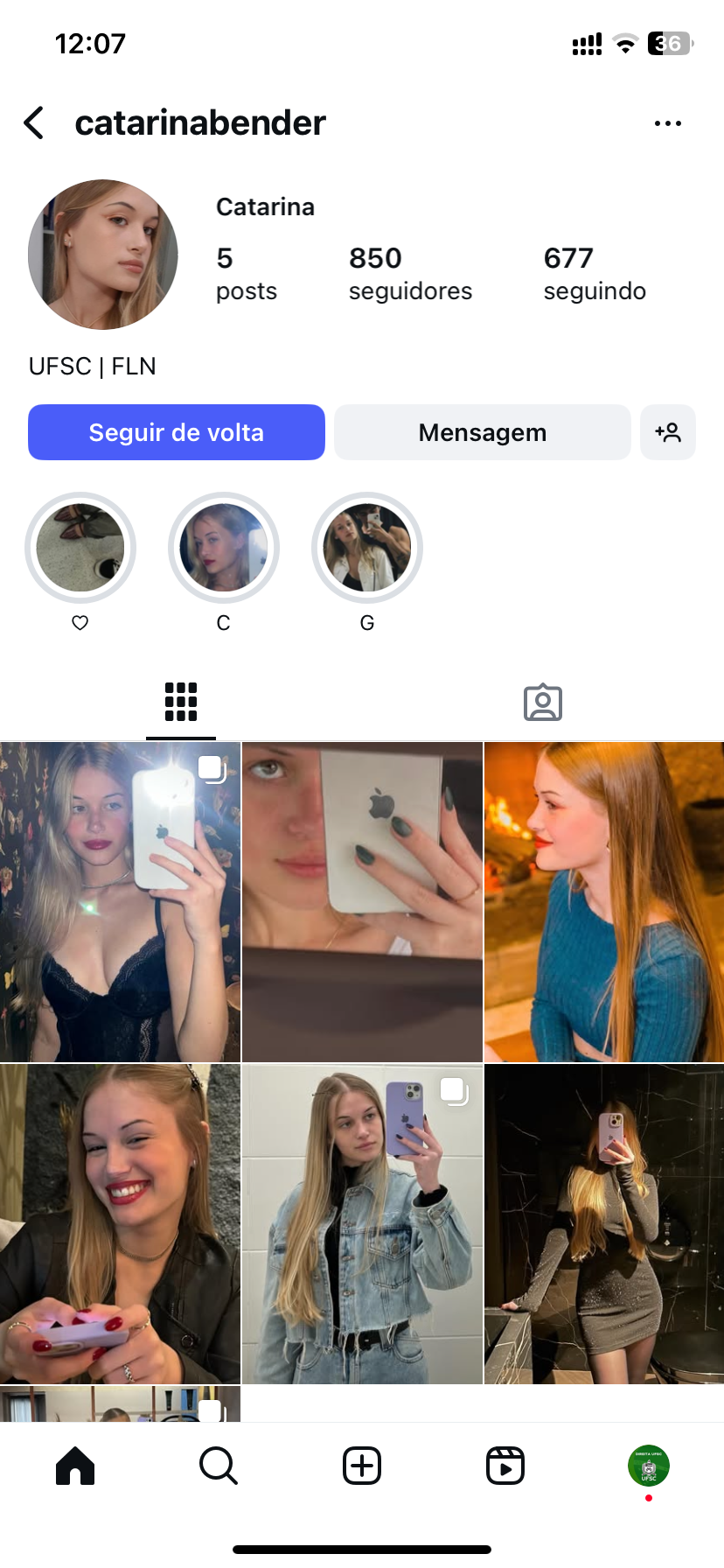
Task: Switch to the tagged photos tab
Action: tap(543, 702)
